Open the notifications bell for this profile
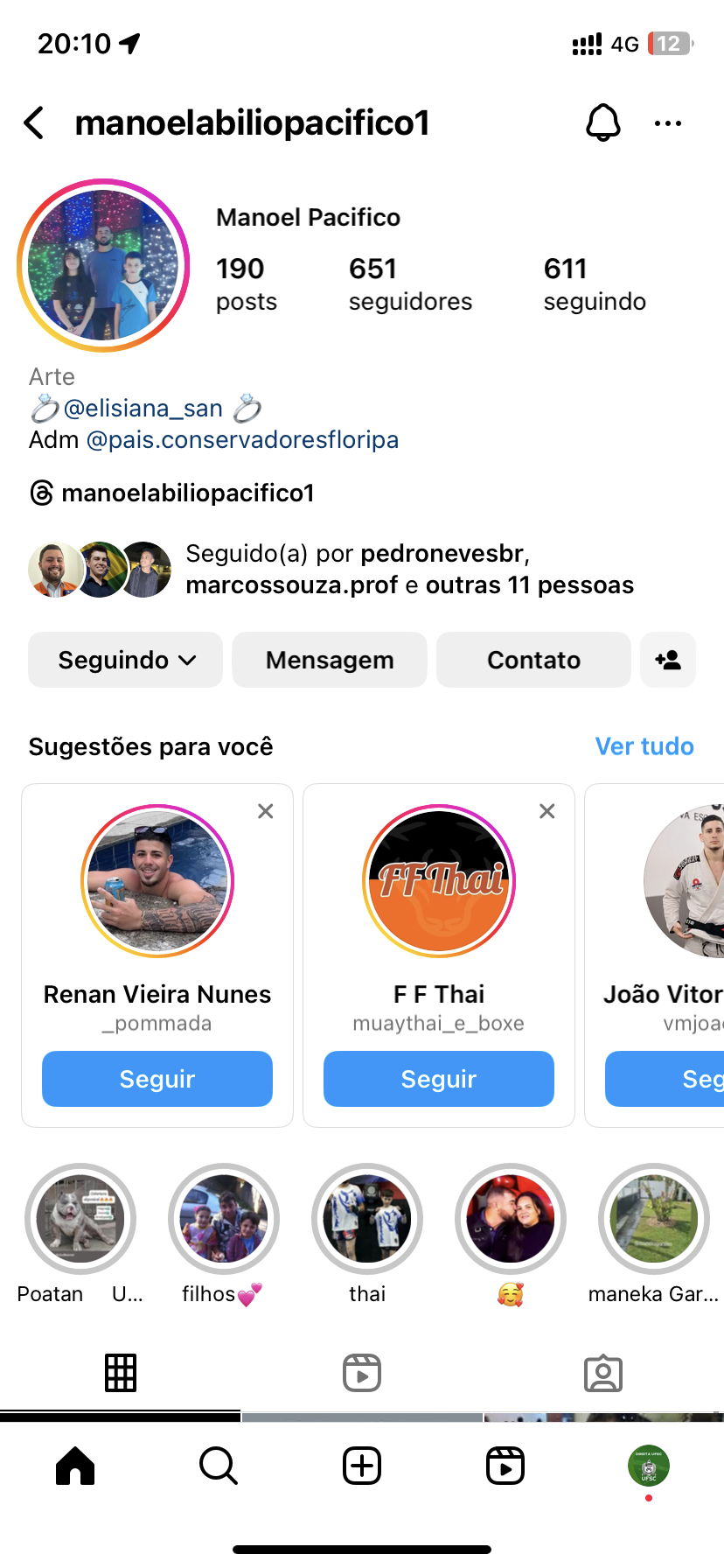Image resolution: width=724 pixels, height=1568 pixels. [602, 122]
